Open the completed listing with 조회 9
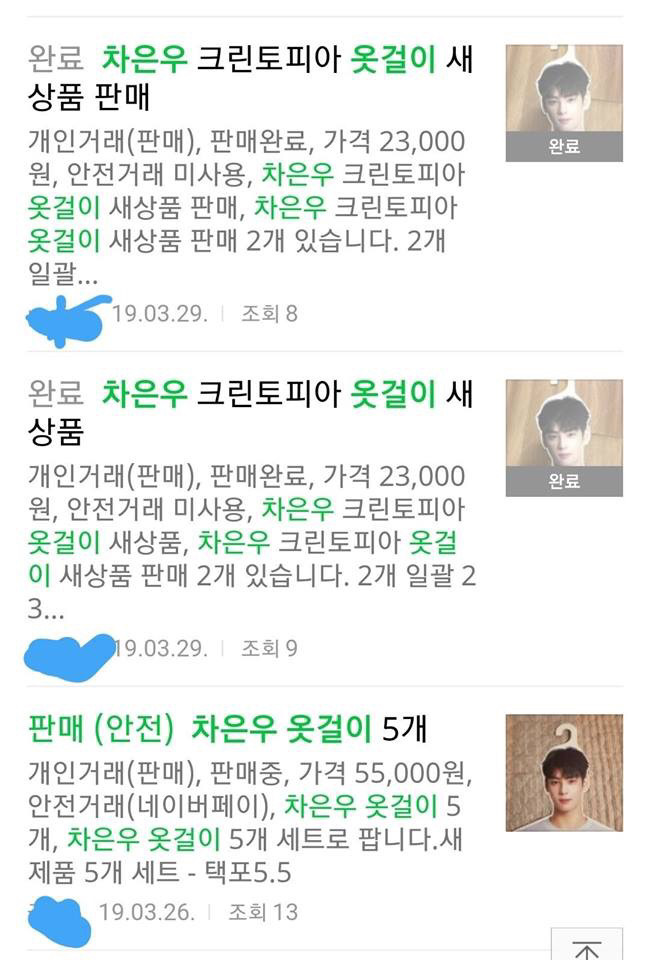The height and width of the screenshot is (960, 649). 250,413
